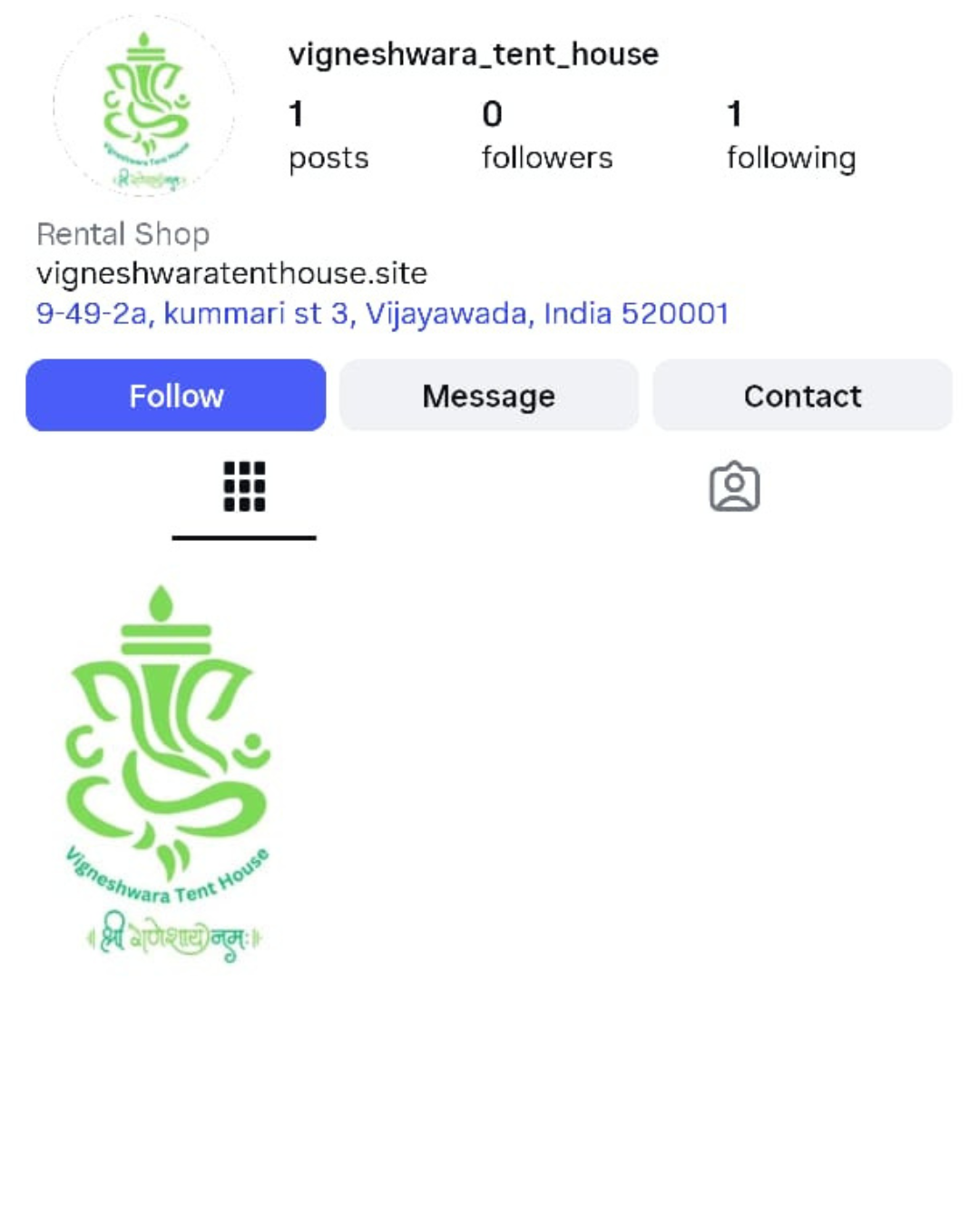980x1225 pixels.
Task: Follow vigneshwara_tent_house
Action: point(175,396)
